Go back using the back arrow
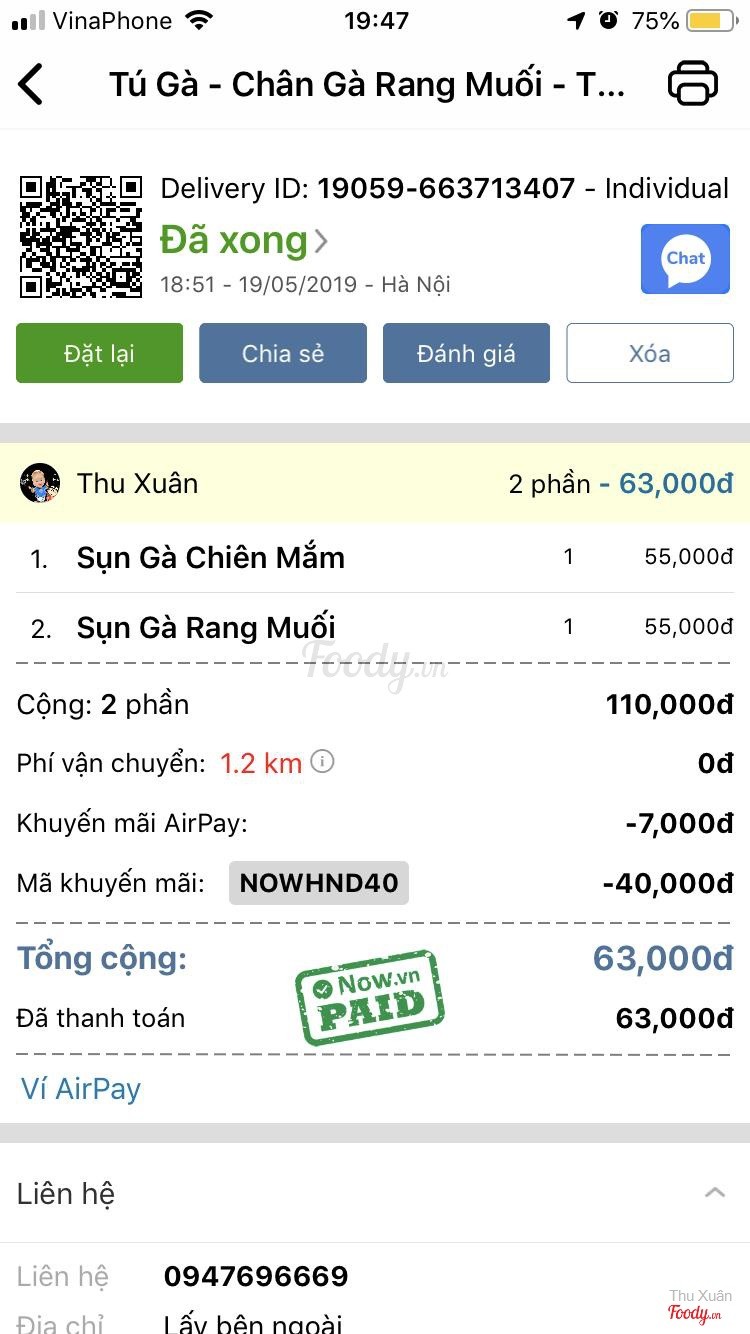The width and height of the screenshot is (750, 1334). (x=32, y=84)
